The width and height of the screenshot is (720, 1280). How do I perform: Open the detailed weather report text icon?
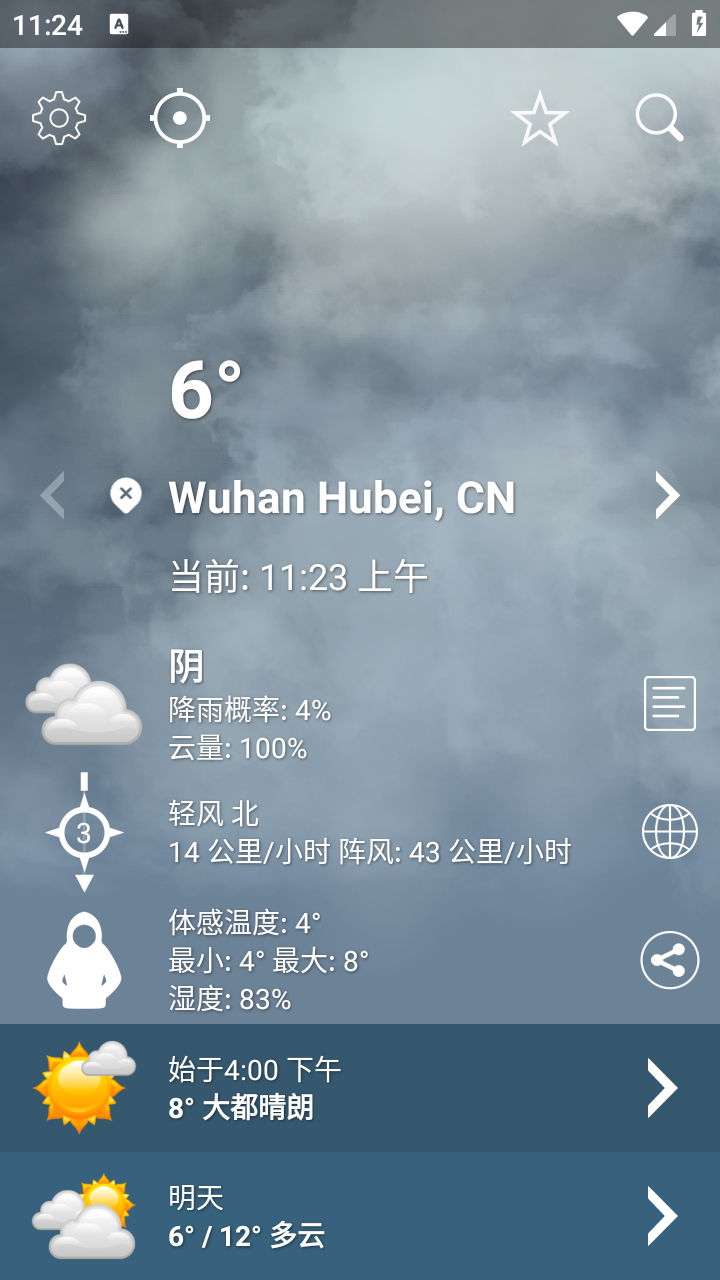click(x=668, y=703)
